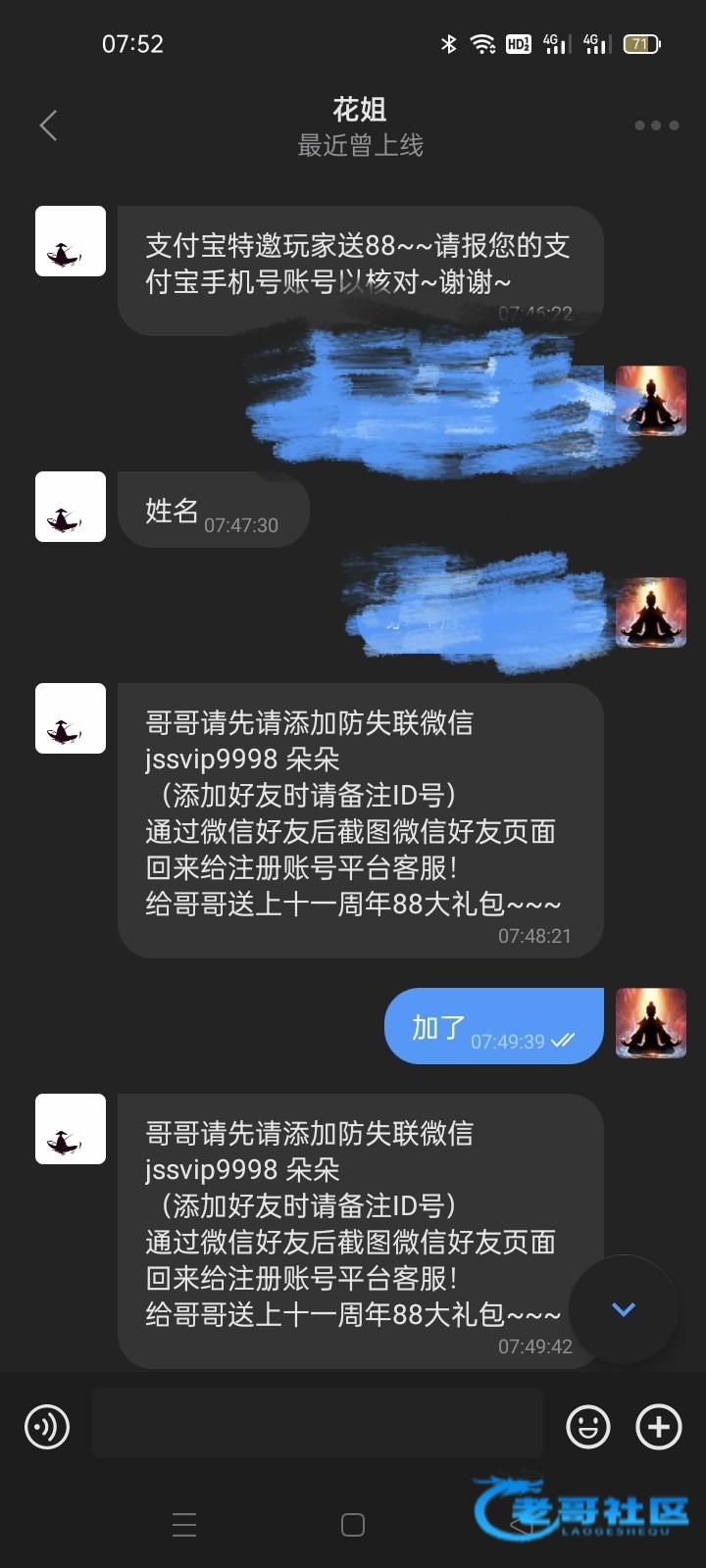Tap the system home button

[353, 1525]
